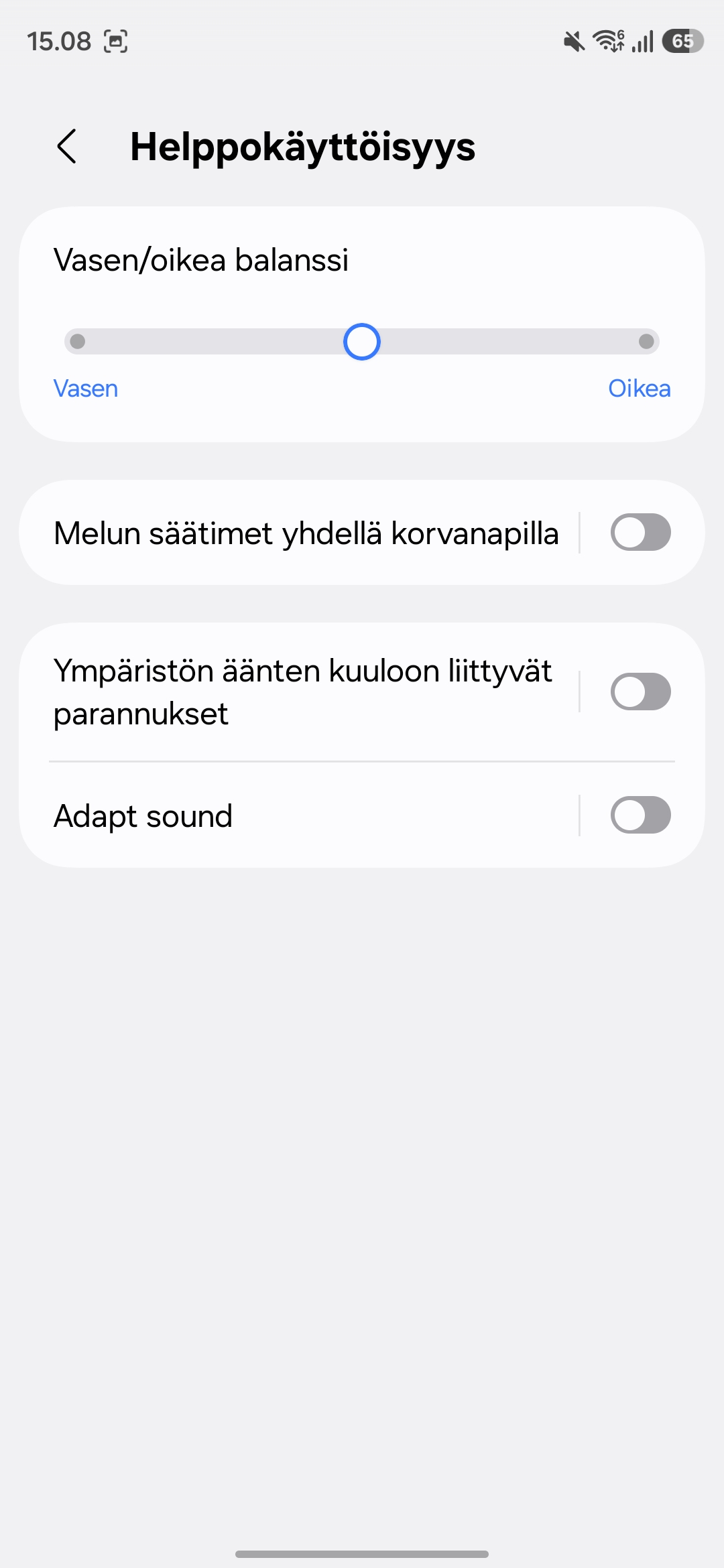
Task: Set balance fully to Oikea end
Action: 646,342
